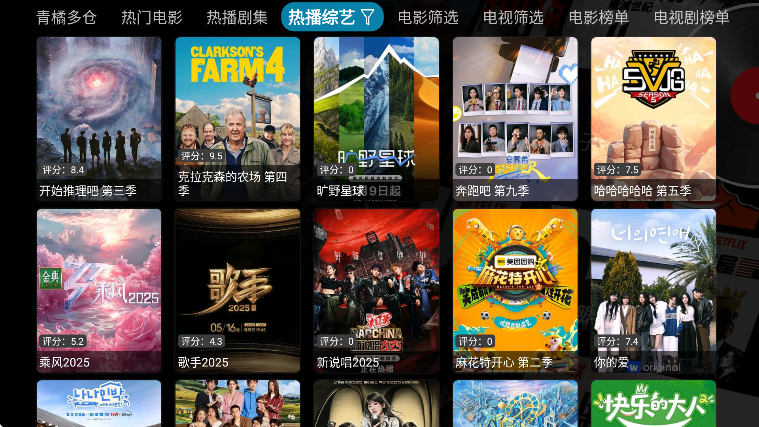
Task: Select the 电视筛选 tab
Action: [513, 17]
